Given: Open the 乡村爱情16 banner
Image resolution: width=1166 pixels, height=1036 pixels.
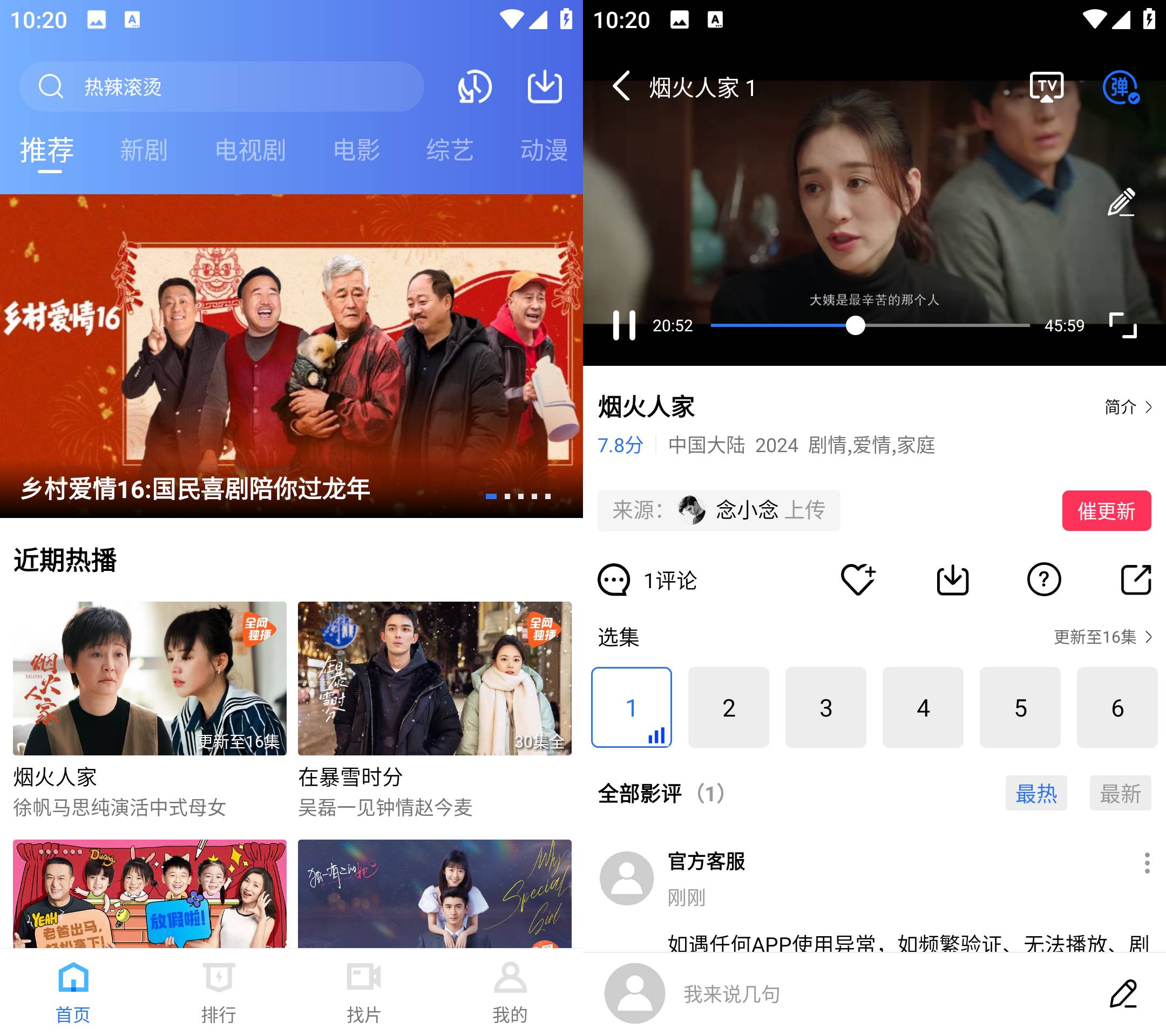Looking at the screenshot, I should (291, 356).
